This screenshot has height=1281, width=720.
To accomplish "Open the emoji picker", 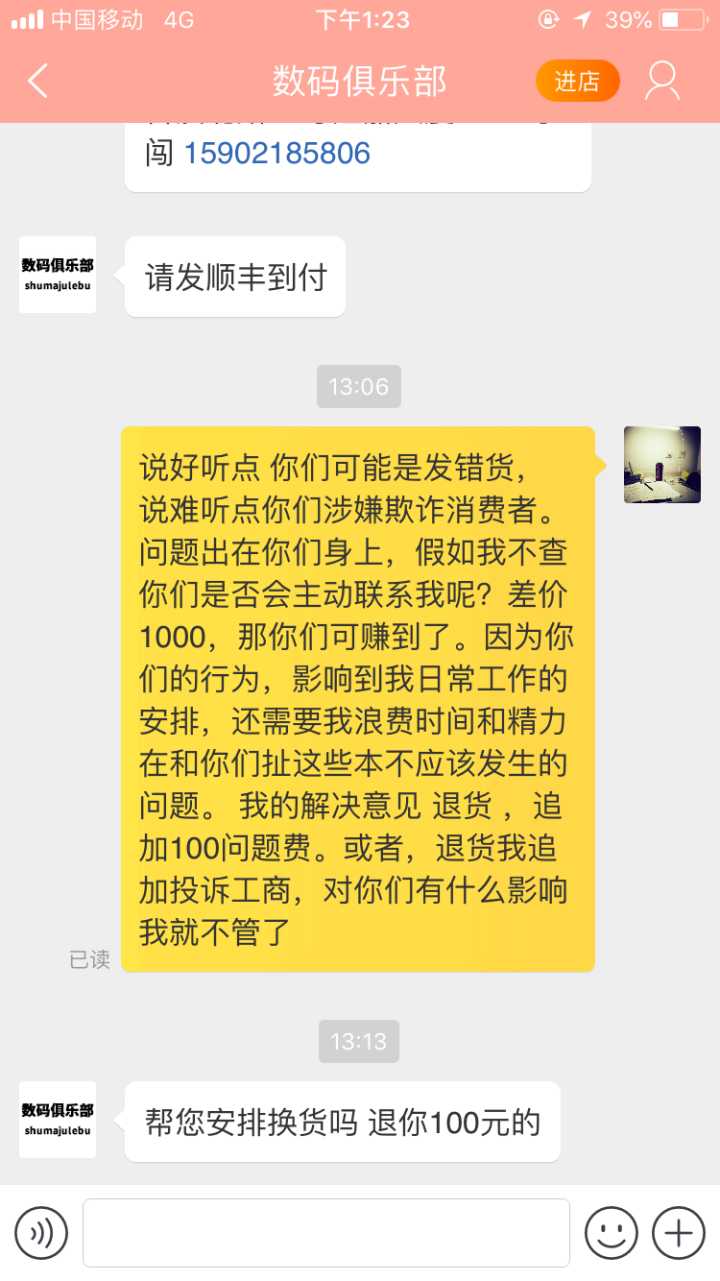I will (611, 1233).
